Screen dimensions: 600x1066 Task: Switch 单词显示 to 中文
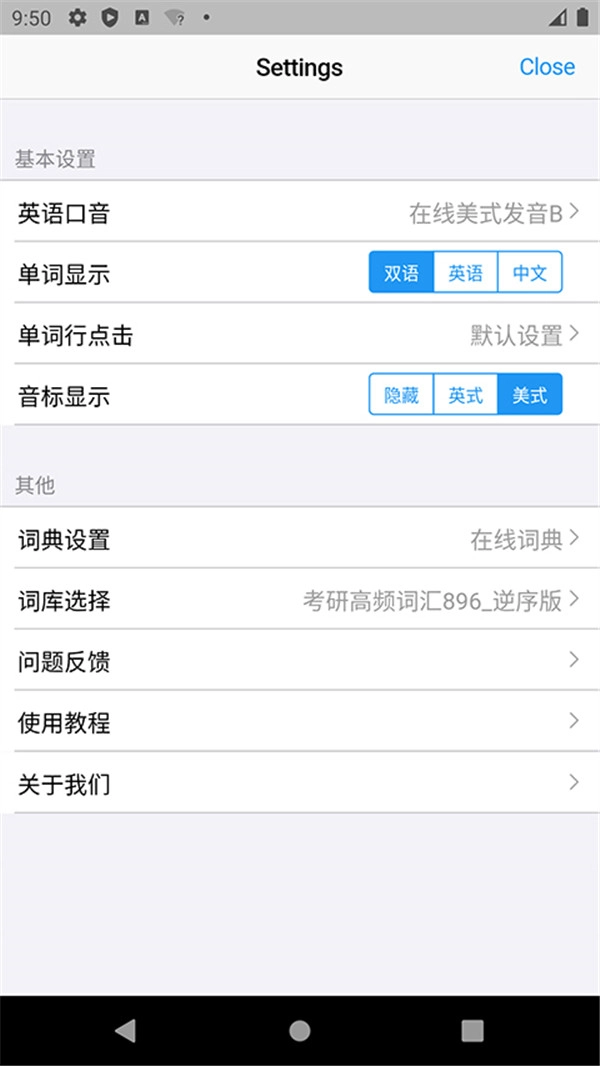pyautogui.click(x=530, y=273)
